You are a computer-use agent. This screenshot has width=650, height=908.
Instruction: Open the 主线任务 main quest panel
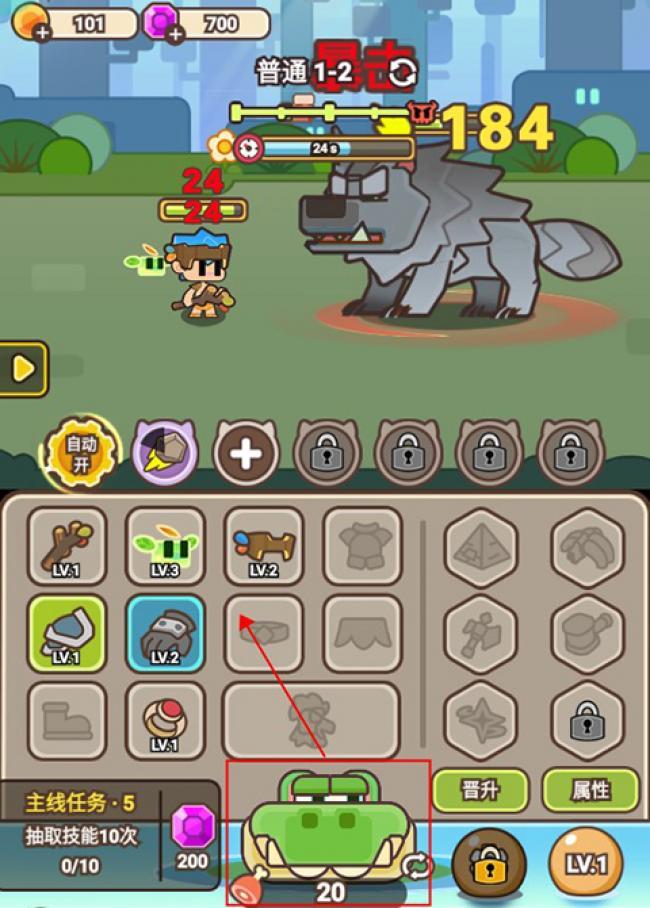(x=82, y=802)
